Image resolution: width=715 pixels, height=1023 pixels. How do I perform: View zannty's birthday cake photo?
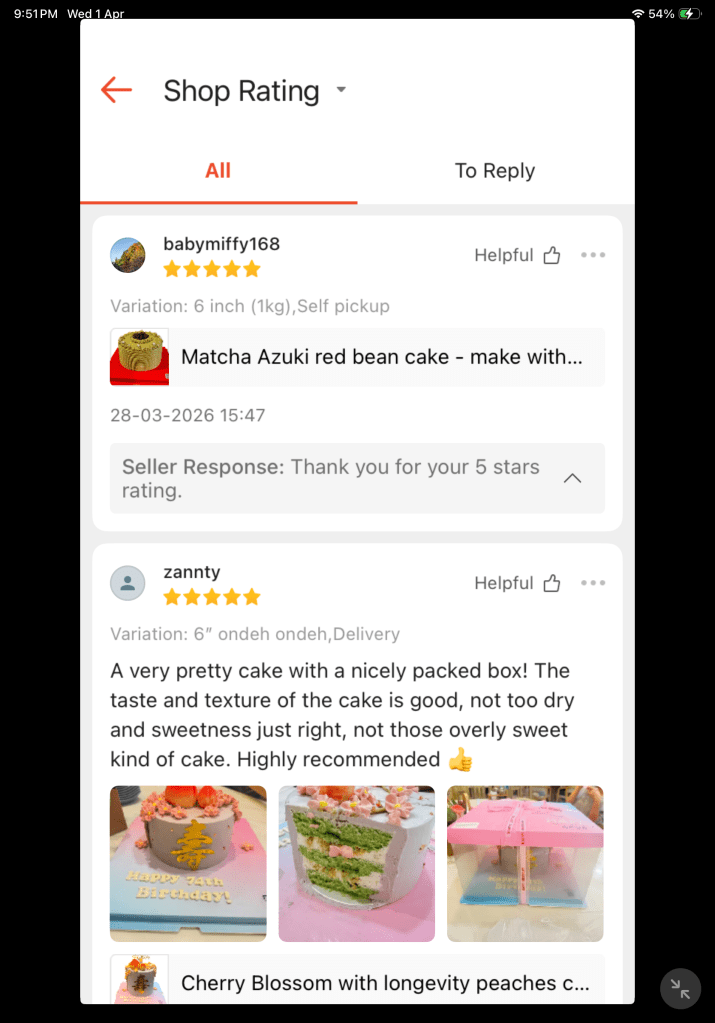point(188,863)
